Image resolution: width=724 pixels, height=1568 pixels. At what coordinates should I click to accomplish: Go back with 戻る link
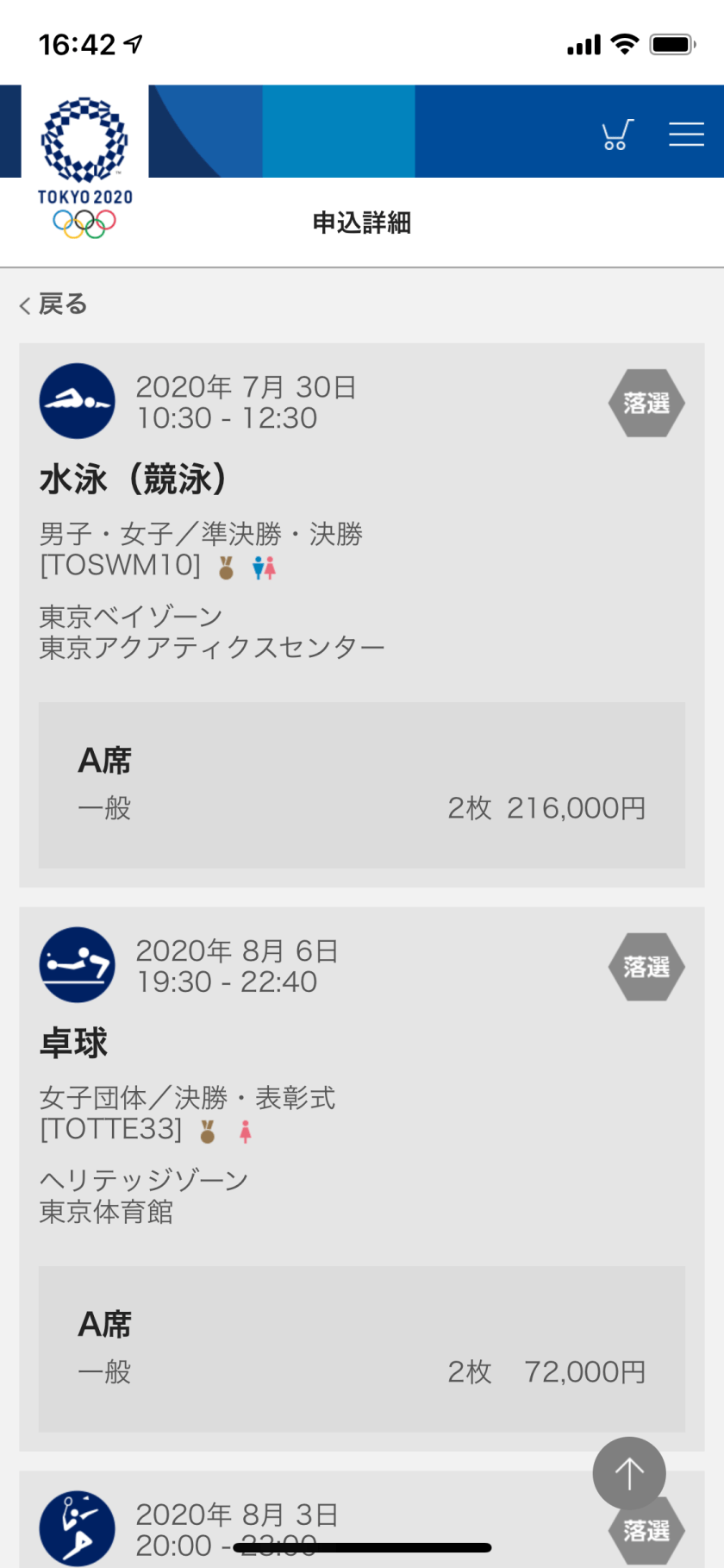click(x=53, y=304)
